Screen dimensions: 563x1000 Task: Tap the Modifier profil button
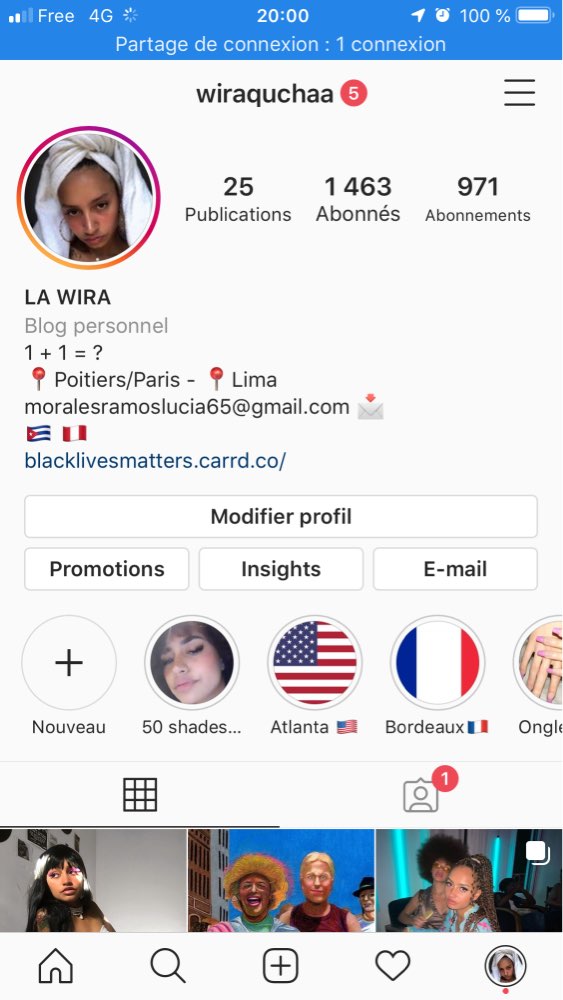click(281, 517)
